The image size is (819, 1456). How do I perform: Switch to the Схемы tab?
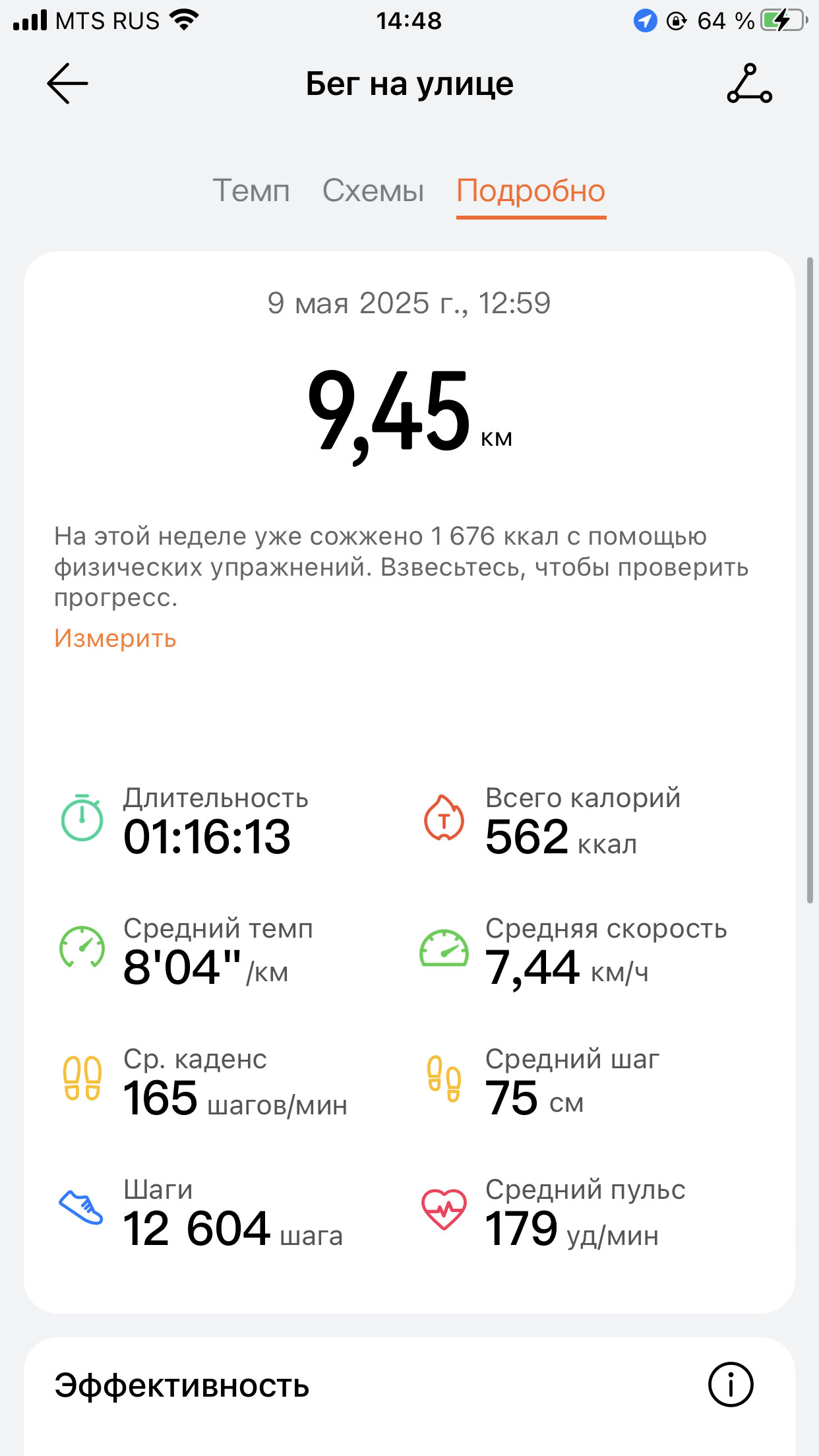click(x=373, y=191)
